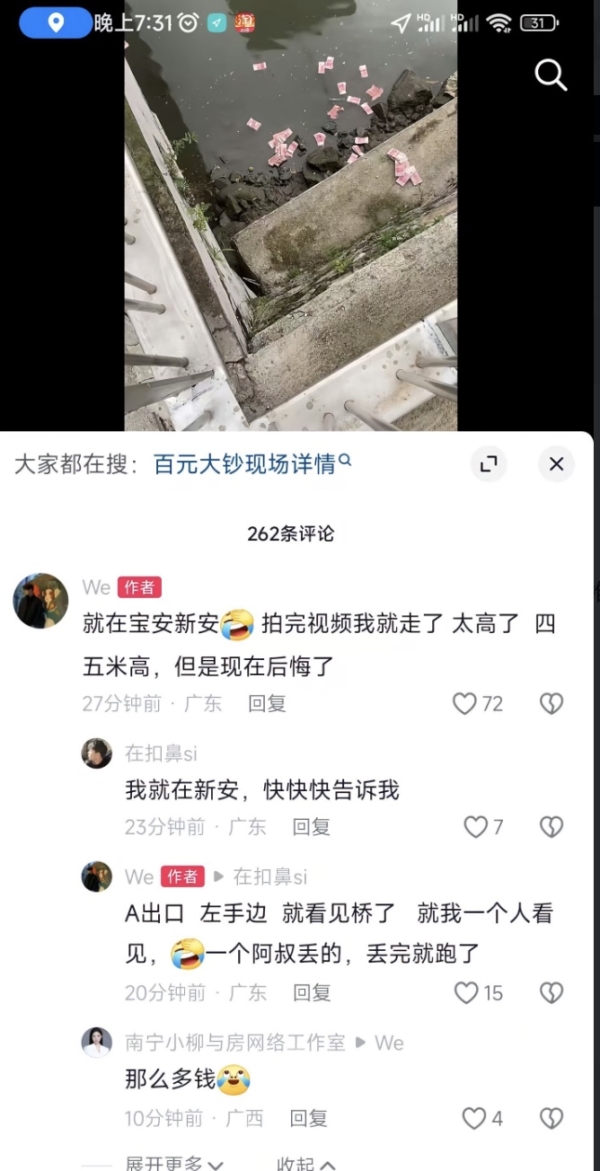Reply to the A出口 左手边 comment
600x1171 pixels.
click(x=311, y=993)
